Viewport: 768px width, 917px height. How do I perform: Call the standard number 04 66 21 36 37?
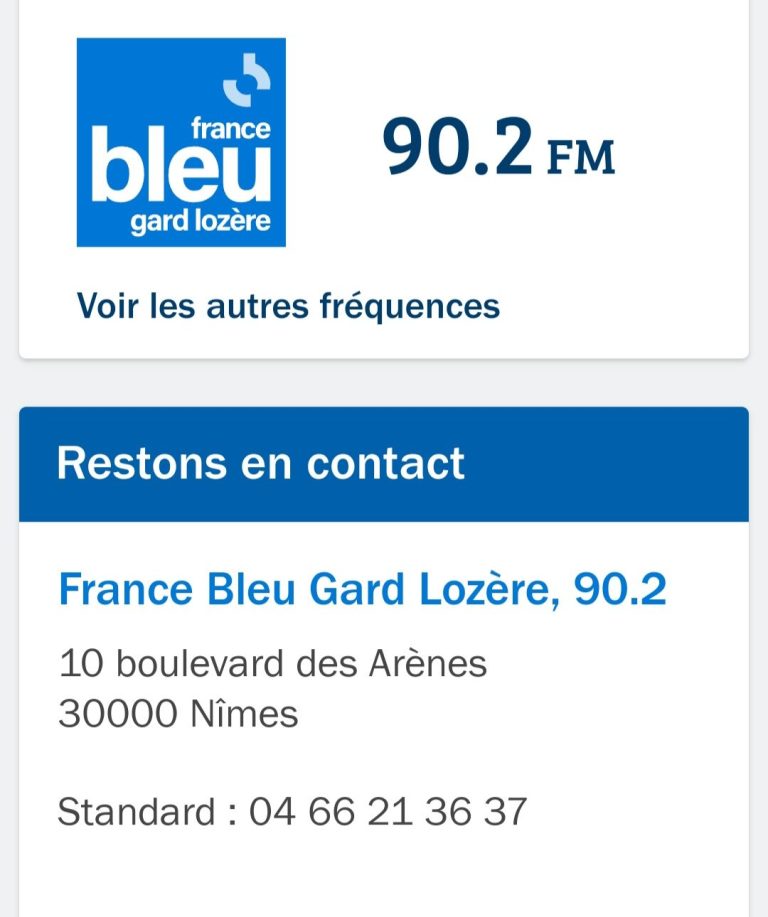point(387,811)
